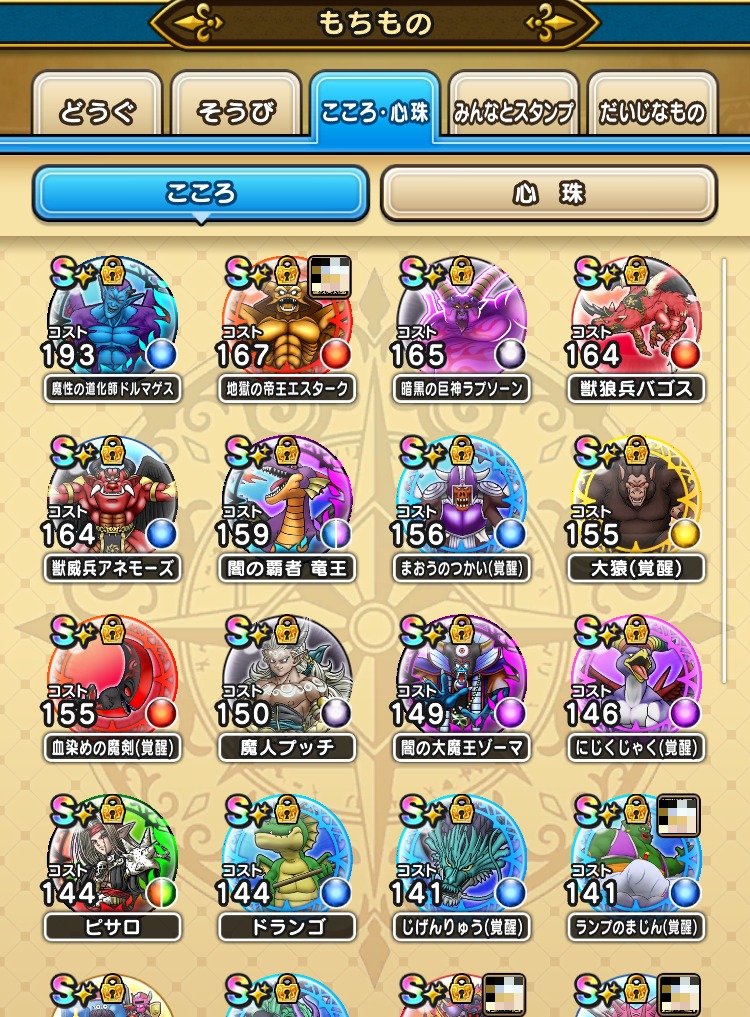Open 闇の大魔王ゾーマ heart
750x1017 pixels.
pyautogui.click(x=460, y=678)
